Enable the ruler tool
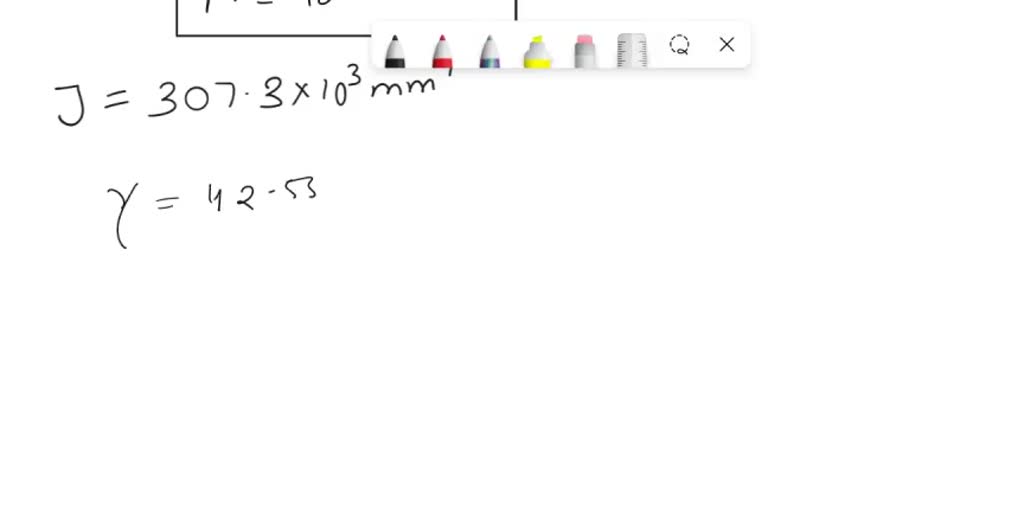 [632, 50]
